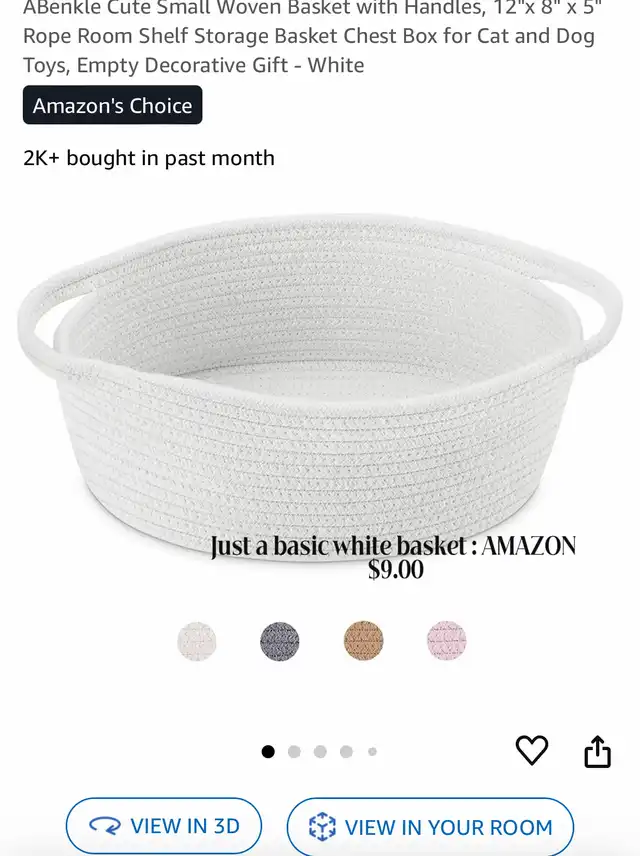Choose the gray basket color swatch

point(280,640)
